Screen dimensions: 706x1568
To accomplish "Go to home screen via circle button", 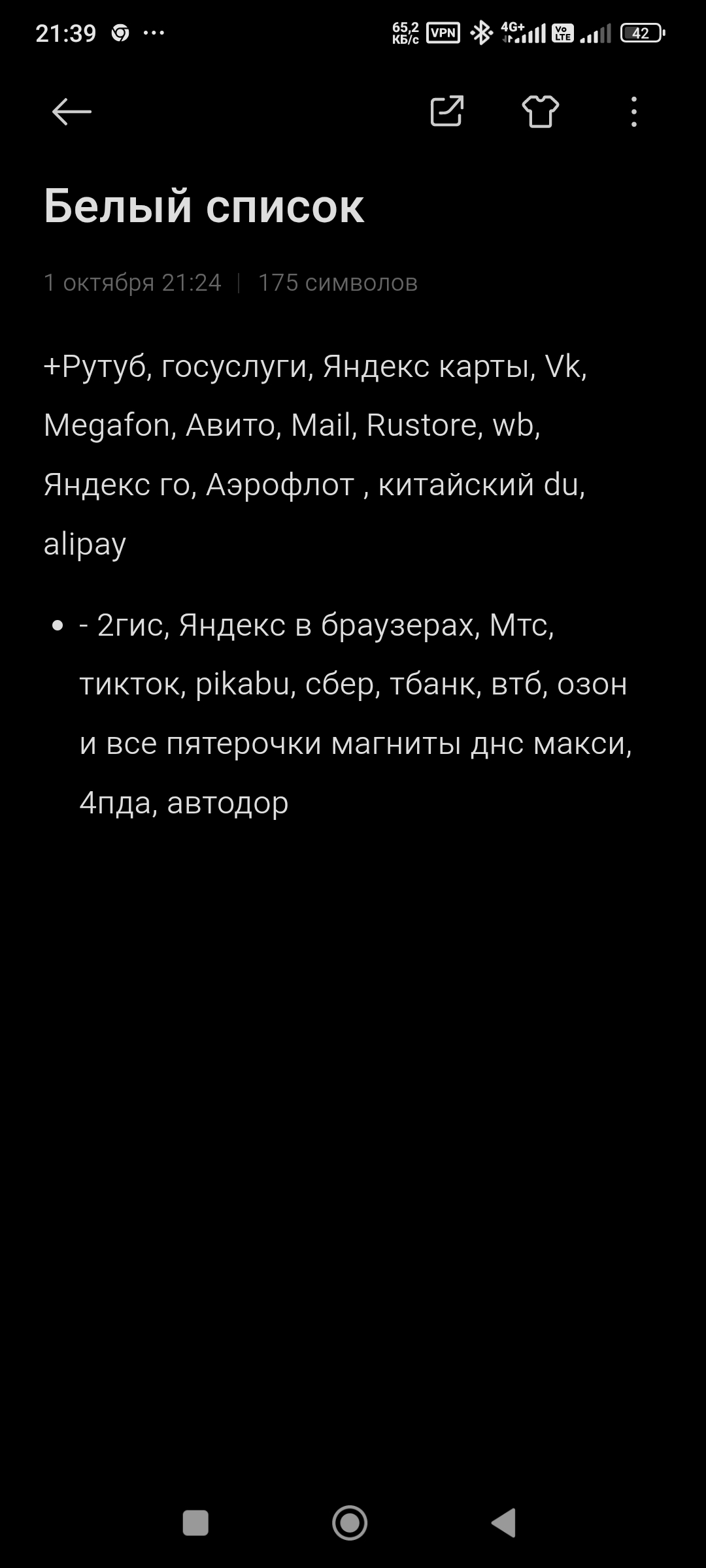I will [350, 1522].
